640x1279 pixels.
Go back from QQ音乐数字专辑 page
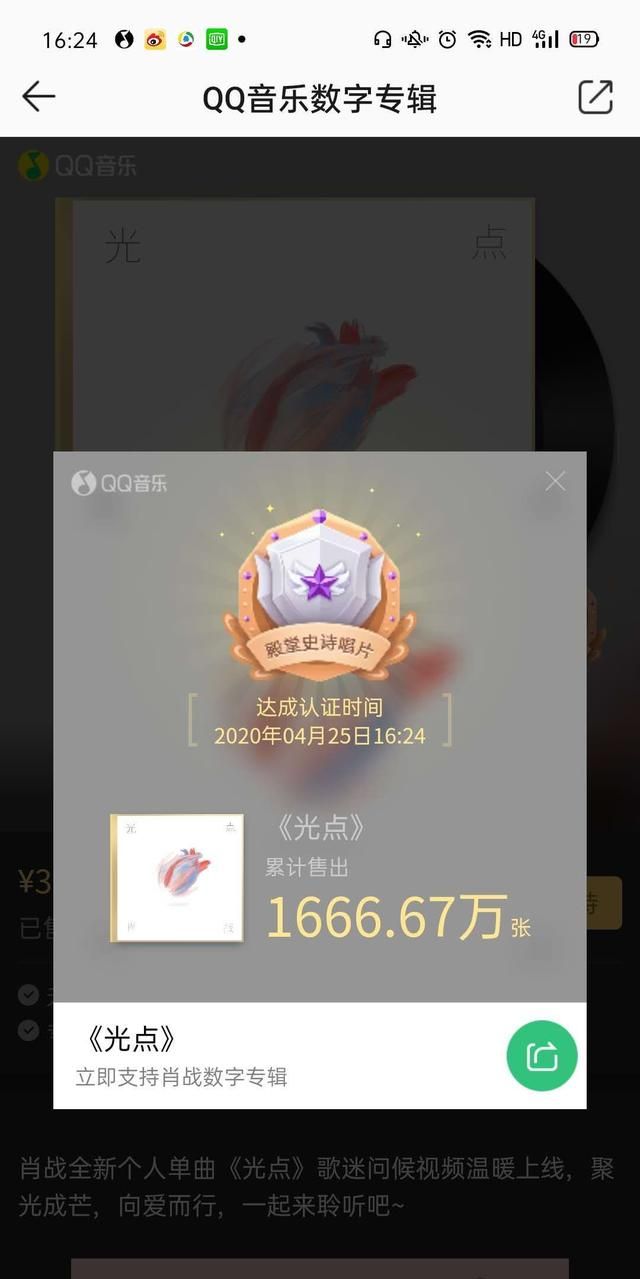click(39, 97)
